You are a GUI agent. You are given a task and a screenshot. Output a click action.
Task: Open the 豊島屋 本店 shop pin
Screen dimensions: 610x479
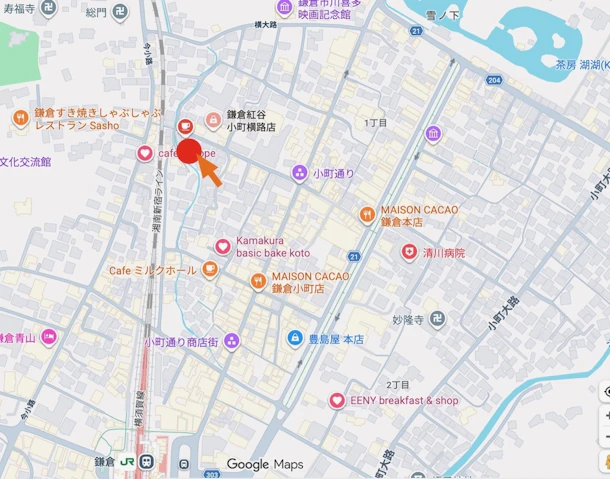pos(295,339)
